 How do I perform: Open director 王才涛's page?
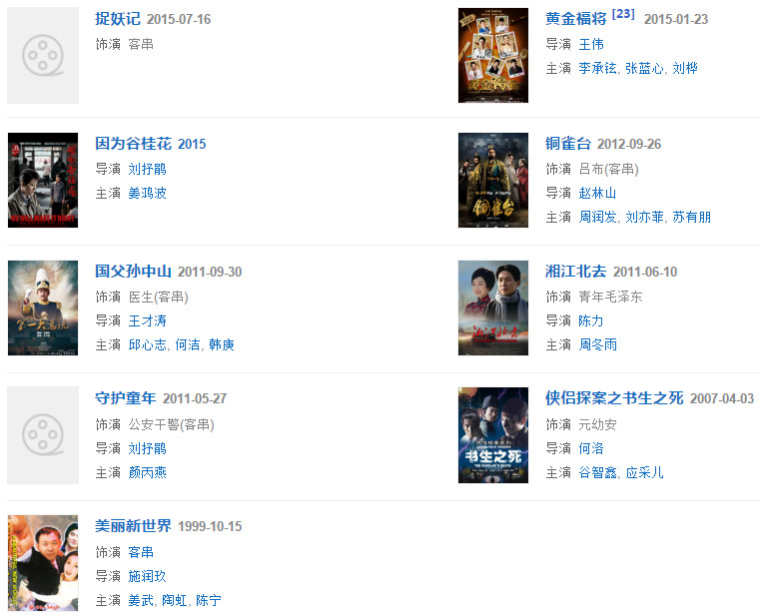147,321
